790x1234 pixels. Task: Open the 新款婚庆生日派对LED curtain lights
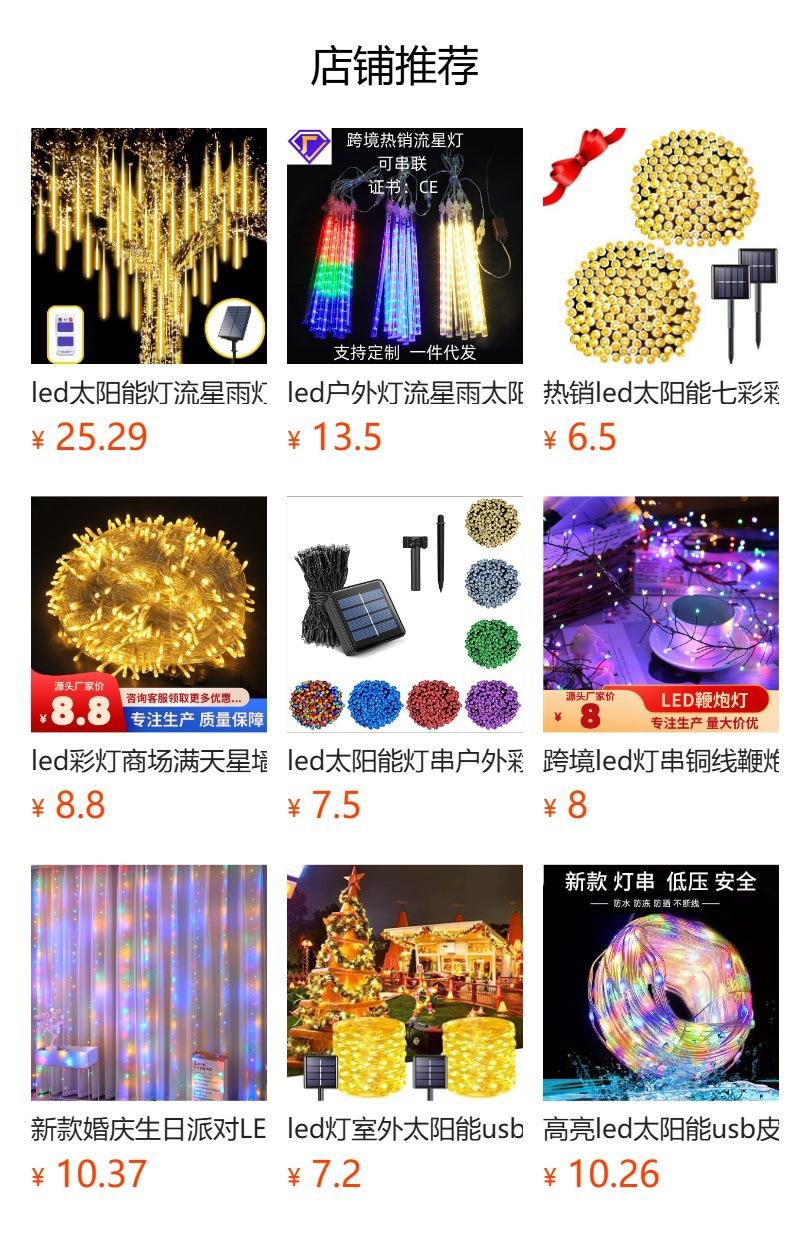[149, 982]
